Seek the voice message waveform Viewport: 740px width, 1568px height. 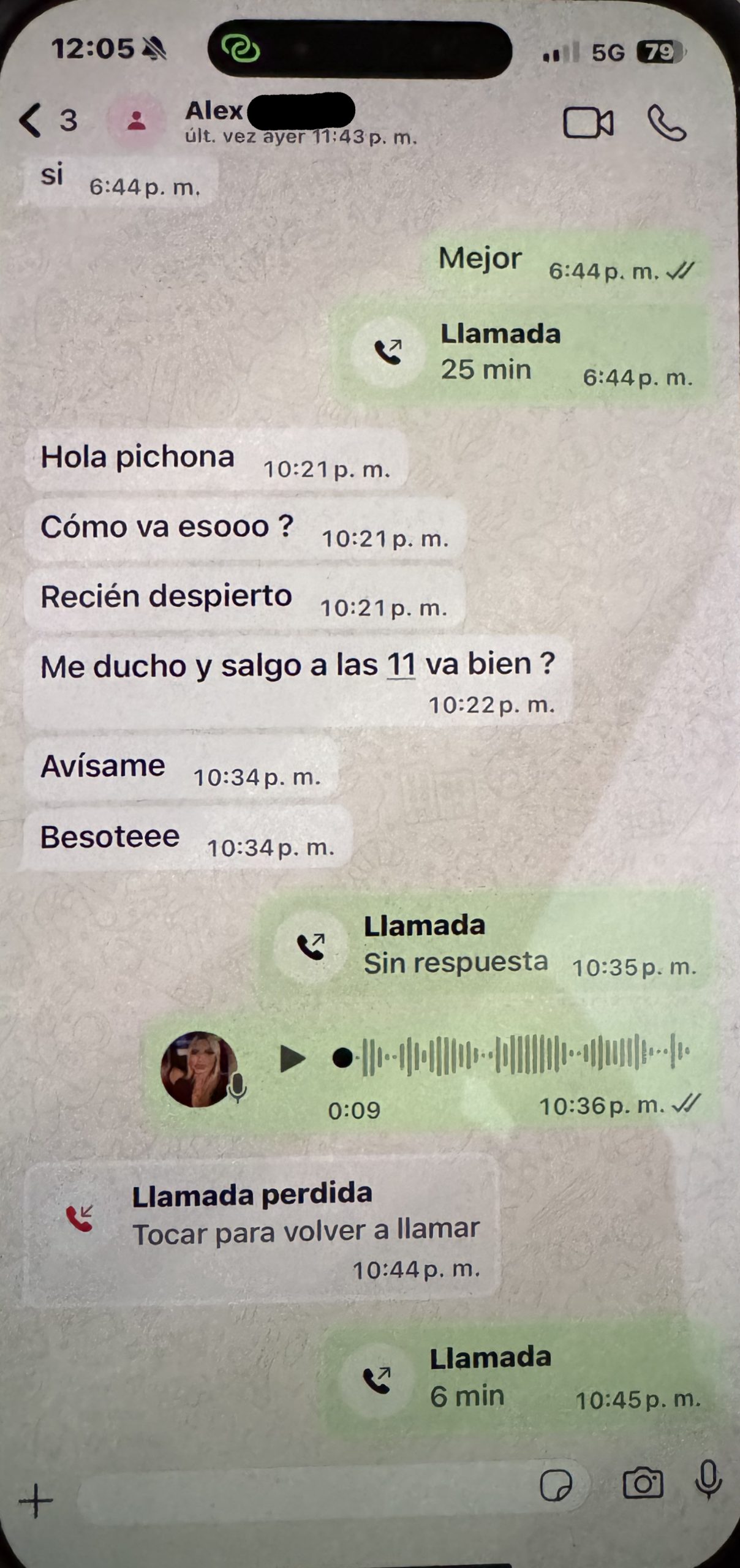pos(527,1054)
